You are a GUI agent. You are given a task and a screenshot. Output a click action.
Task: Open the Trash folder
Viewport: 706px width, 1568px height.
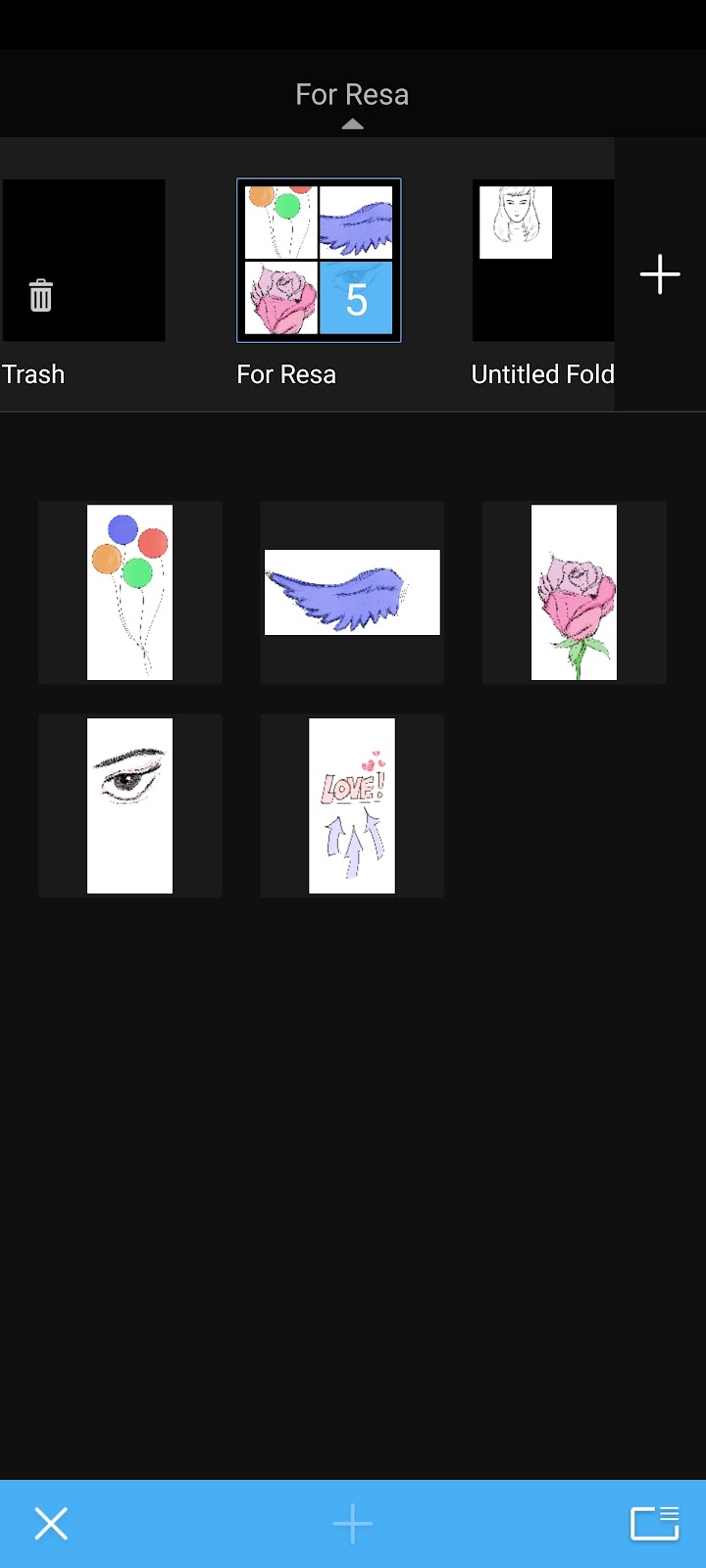[x=83, y=261]
